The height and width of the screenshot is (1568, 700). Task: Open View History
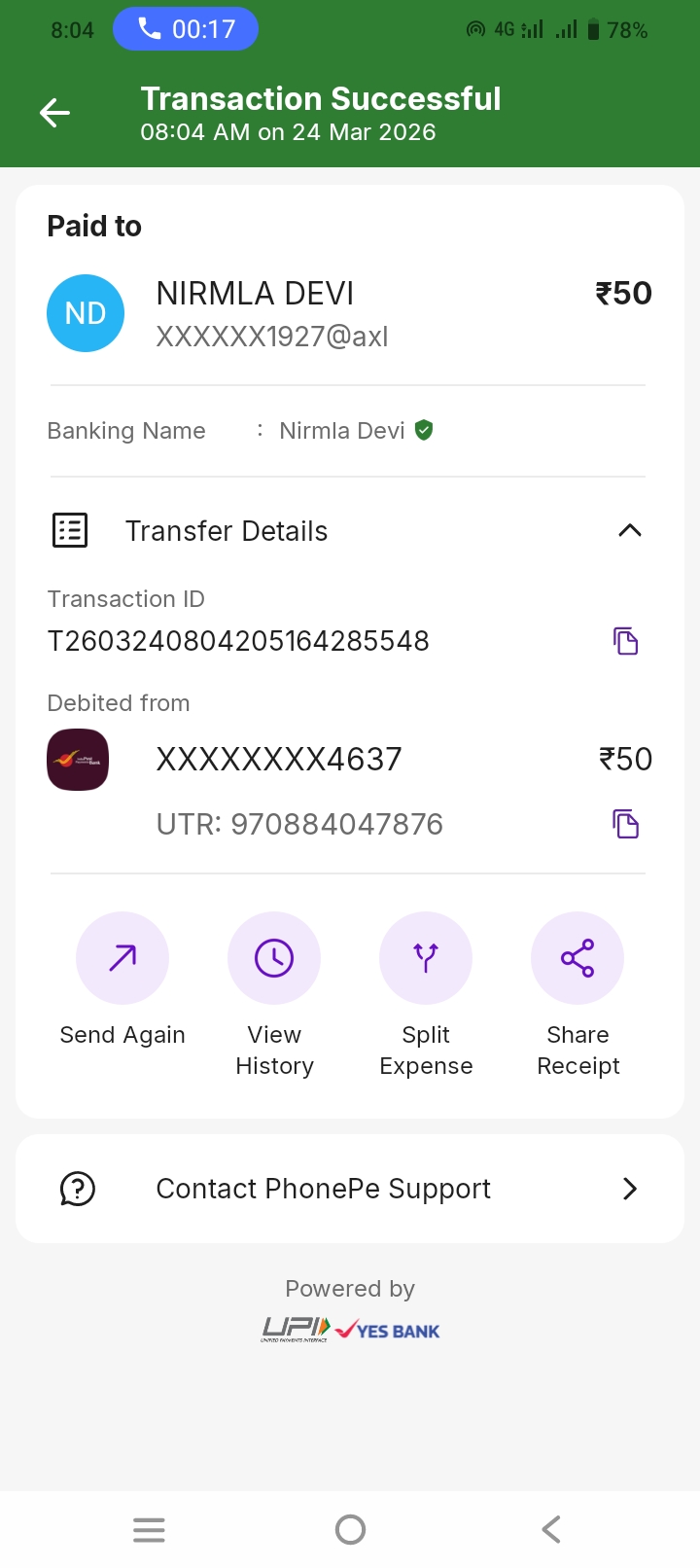pyautogui.click(x=274, y=958)
